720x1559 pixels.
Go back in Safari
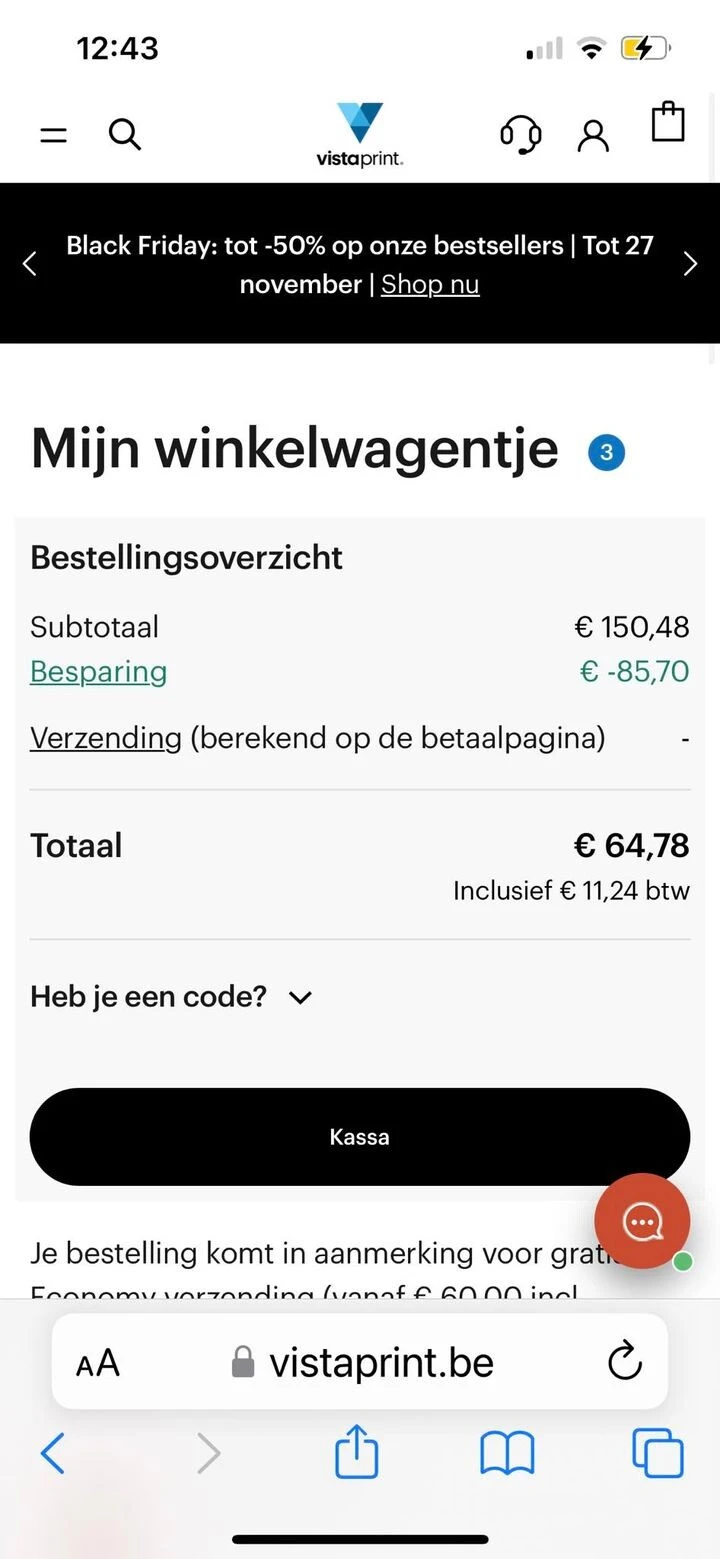(52, 1453)
